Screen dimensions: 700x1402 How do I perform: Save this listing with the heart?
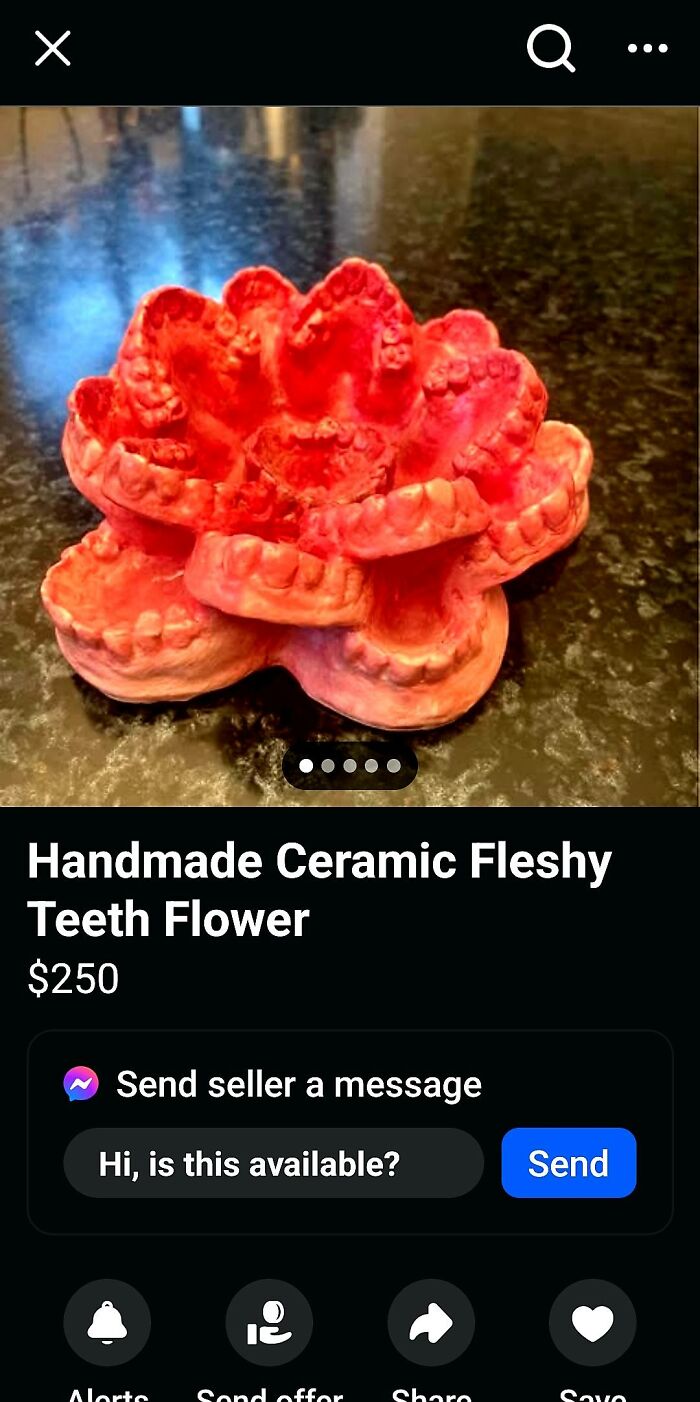pos(592,1323)
